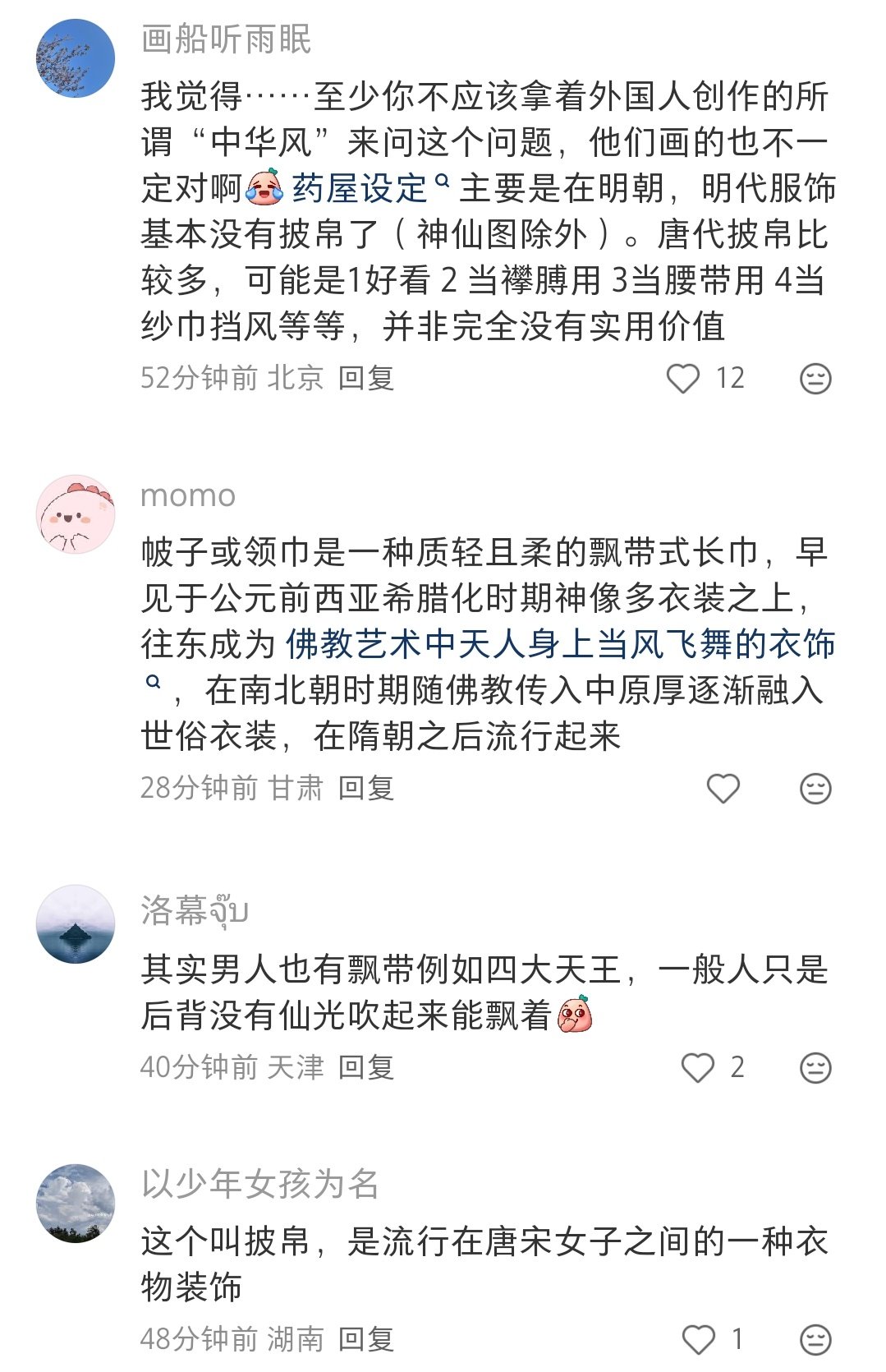Viewport: 886px width, 1372px height.
Task: Dislike momo's comment
Action: [815, 789]
